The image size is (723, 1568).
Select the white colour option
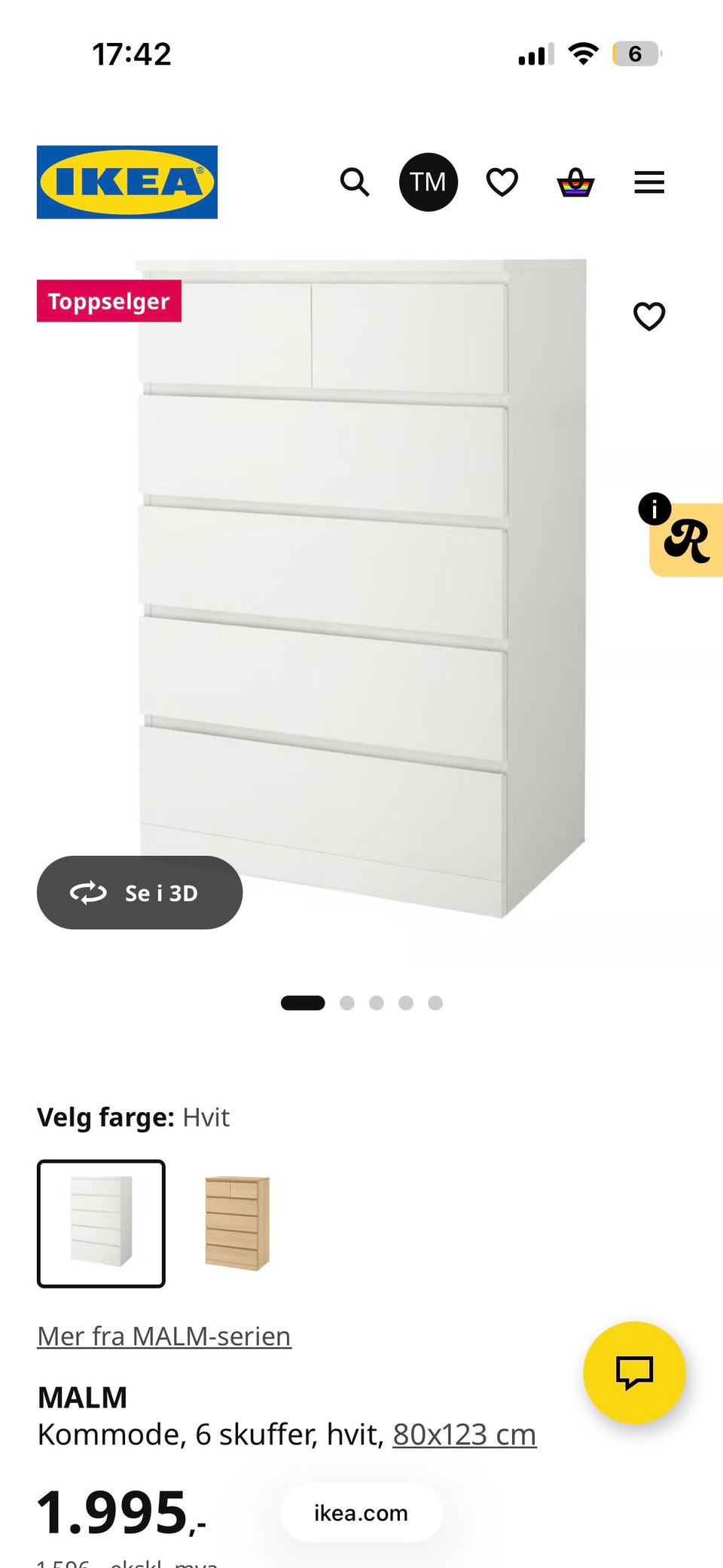coord(101,1223)
